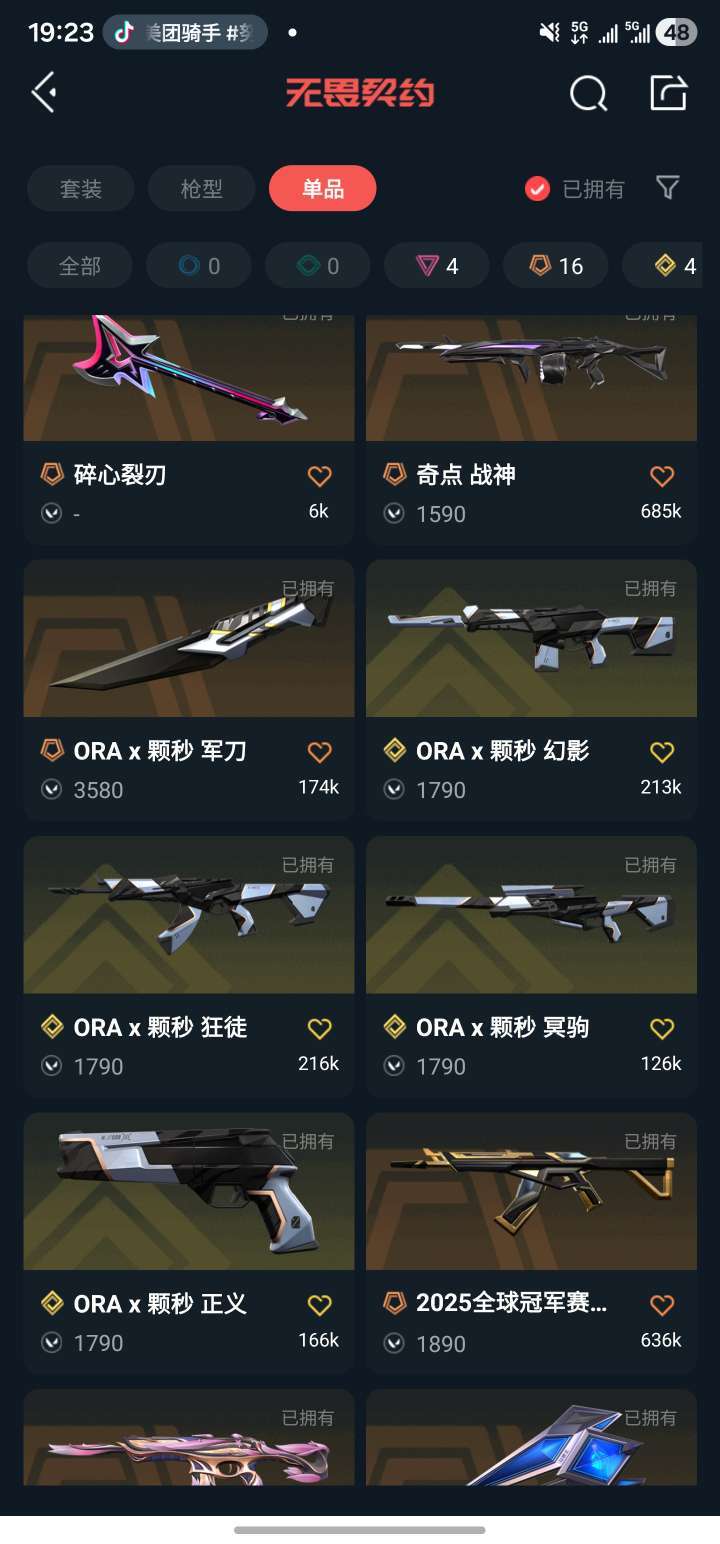Switch to the 套装 tab
Screen dimensions: 720x1544
pyautogui.click(x=81, y=189)
